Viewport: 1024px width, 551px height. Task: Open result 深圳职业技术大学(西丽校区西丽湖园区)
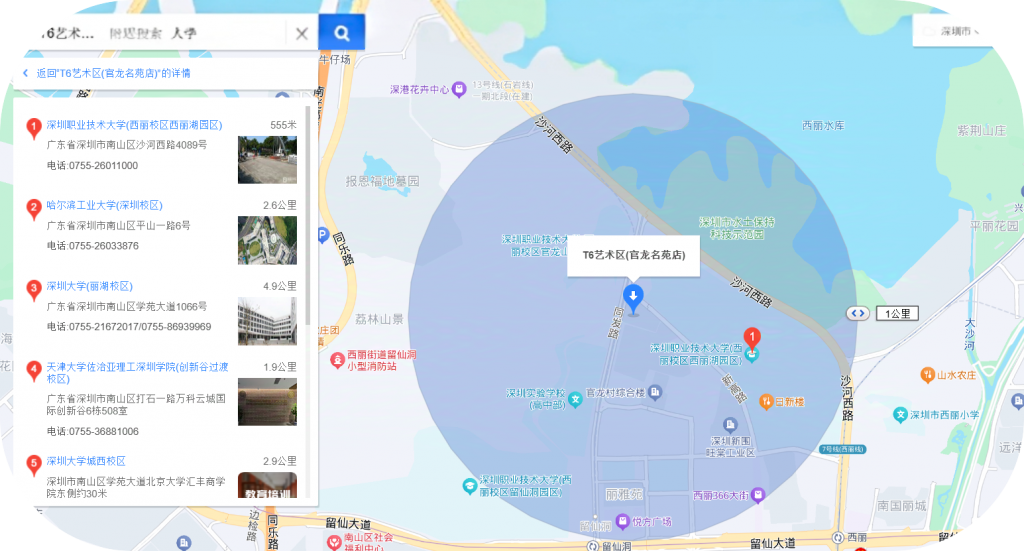(134, 125)
